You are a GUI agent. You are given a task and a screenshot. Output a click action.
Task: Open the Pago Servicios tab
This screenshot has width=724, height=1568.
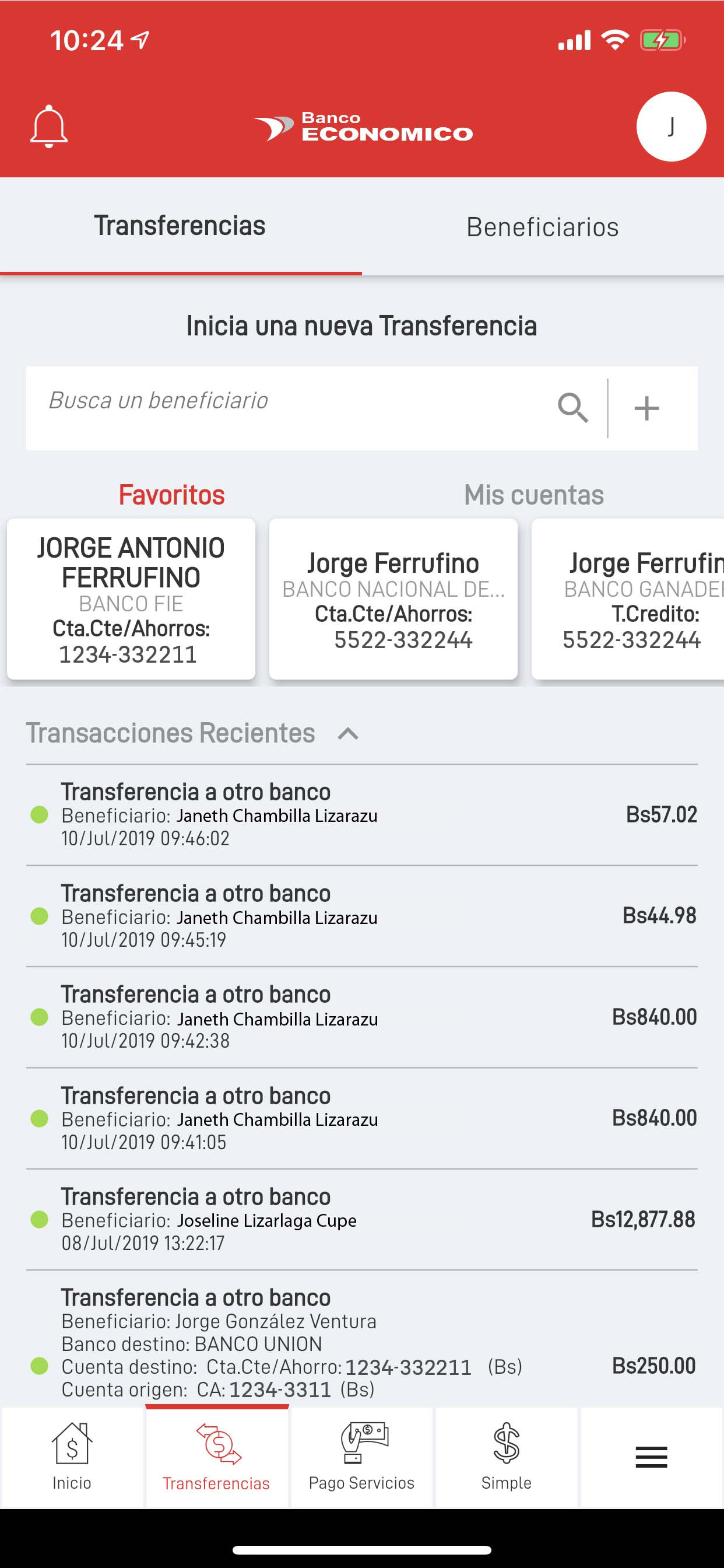pos(361,1457)
